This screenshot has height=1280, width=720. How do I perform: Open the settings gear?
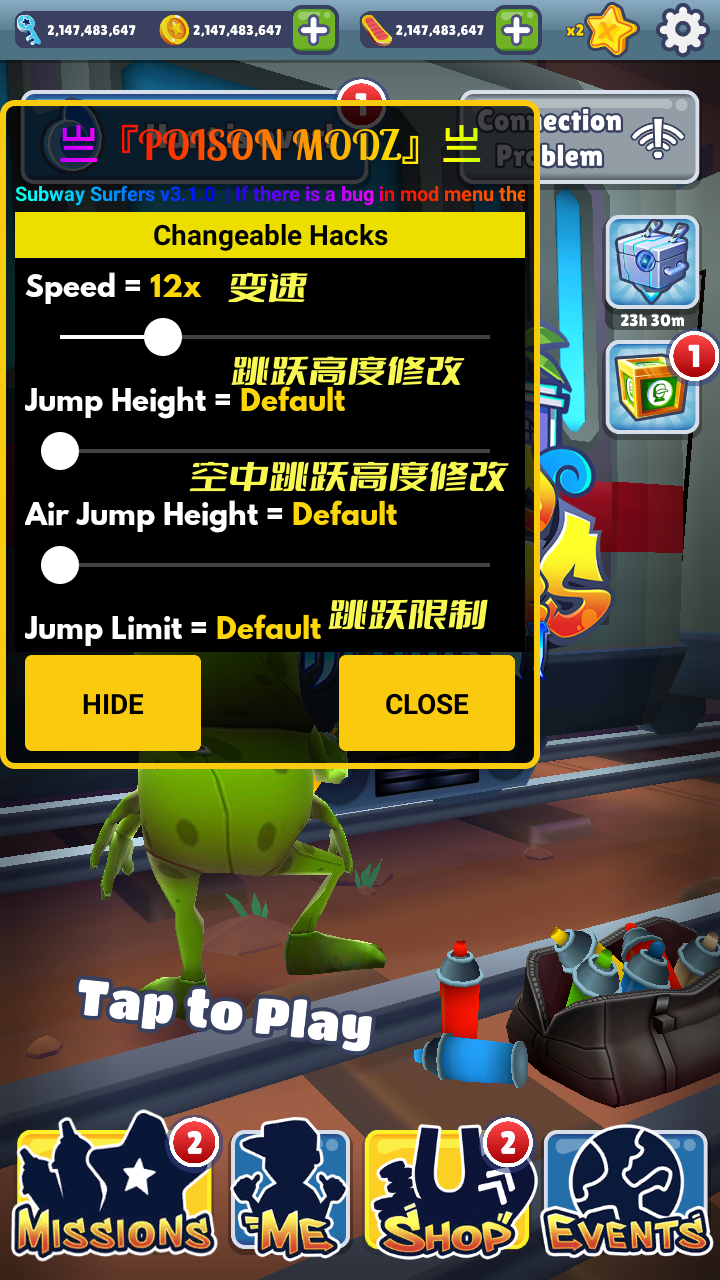[683, 30]
